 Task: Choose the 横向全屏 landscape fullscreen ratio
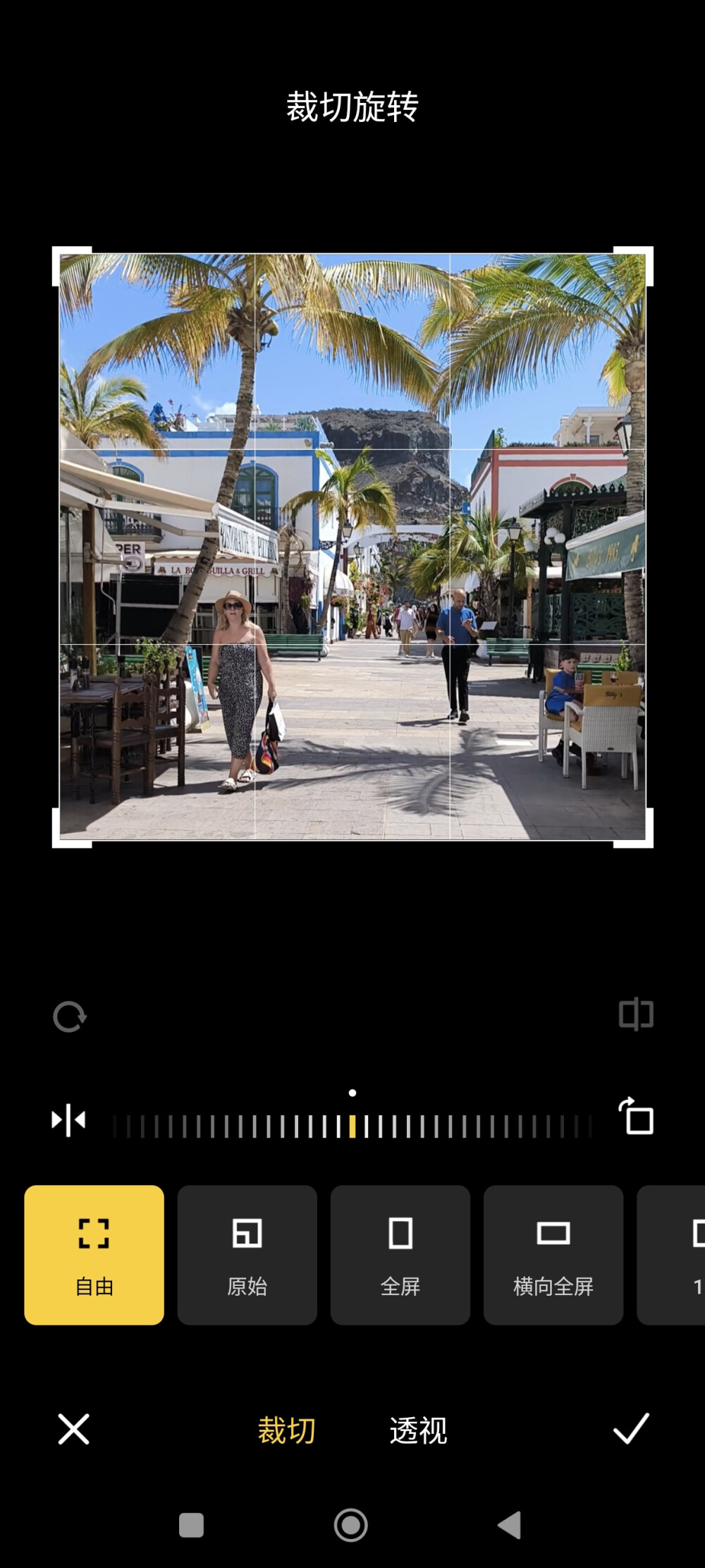(553, 1255)
